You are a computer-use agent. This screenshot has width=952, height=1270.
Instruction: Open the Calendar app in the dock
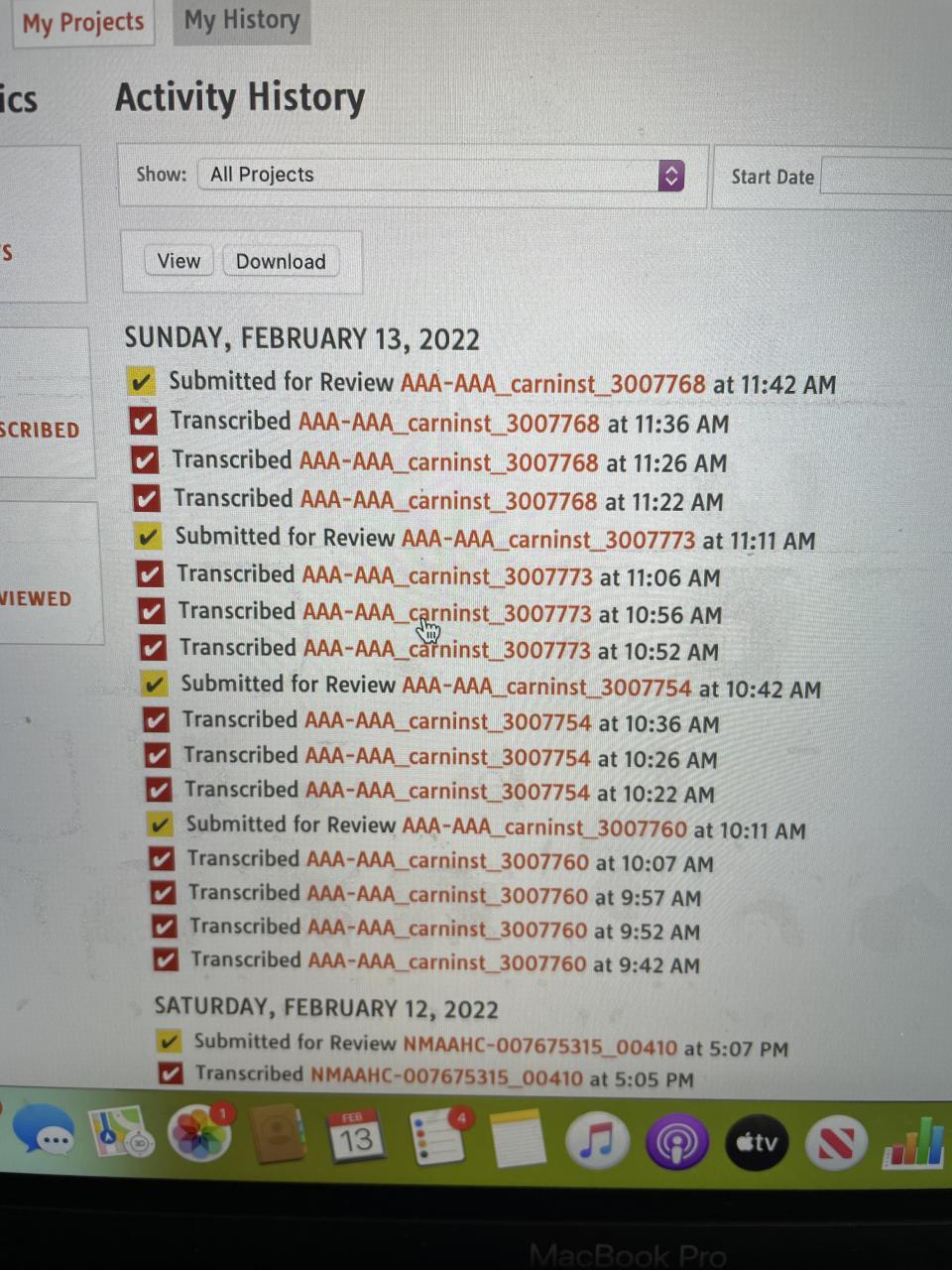(x=355, y=1137)
